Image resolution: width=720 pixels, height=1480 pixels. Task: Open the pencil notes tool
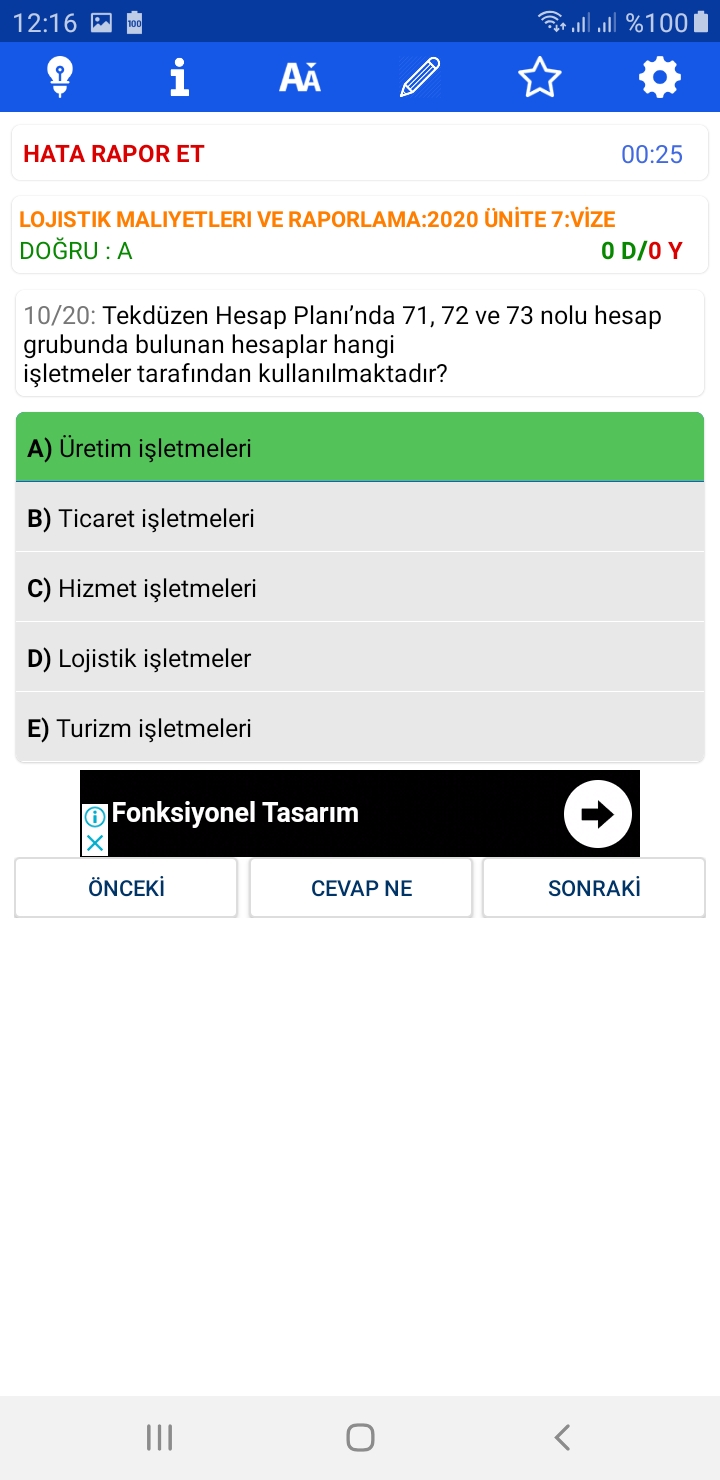420,77
